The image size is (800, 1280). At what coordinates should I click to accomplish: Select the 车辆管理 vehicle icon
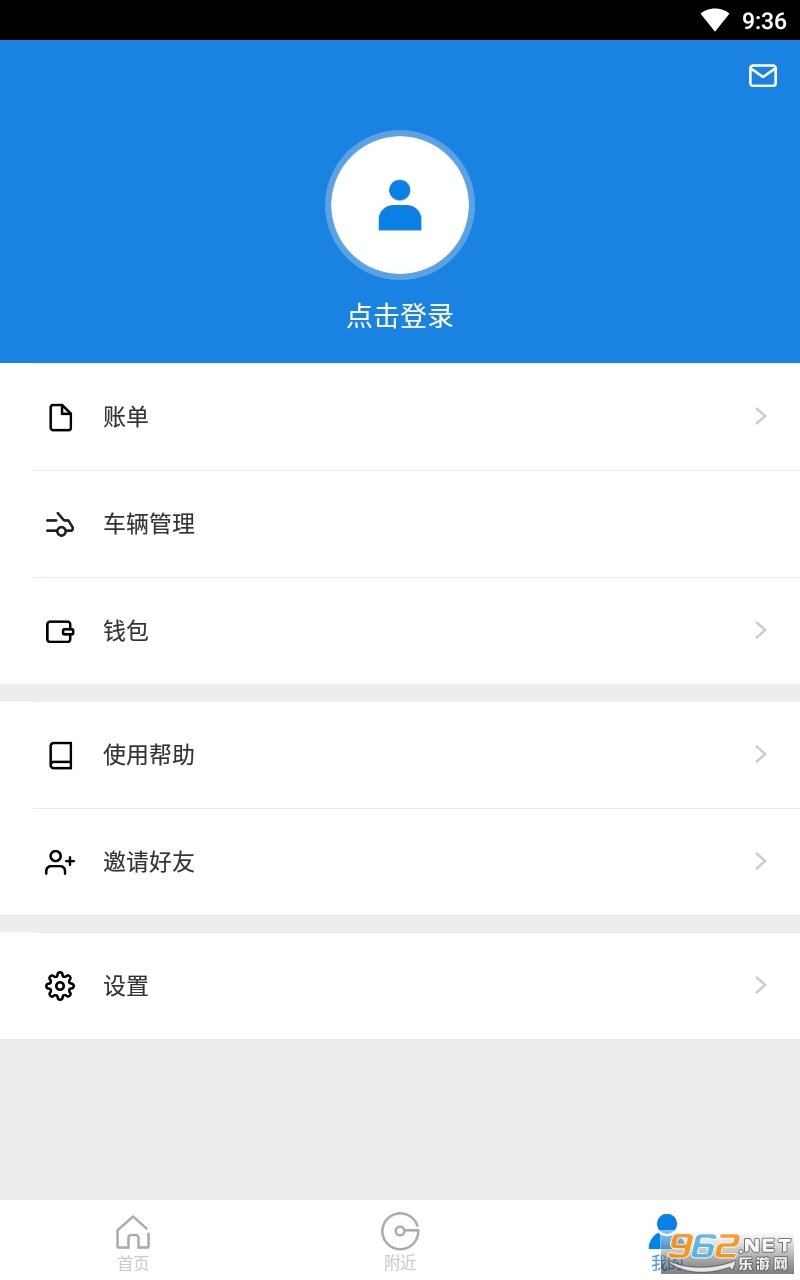pos(60,524)
